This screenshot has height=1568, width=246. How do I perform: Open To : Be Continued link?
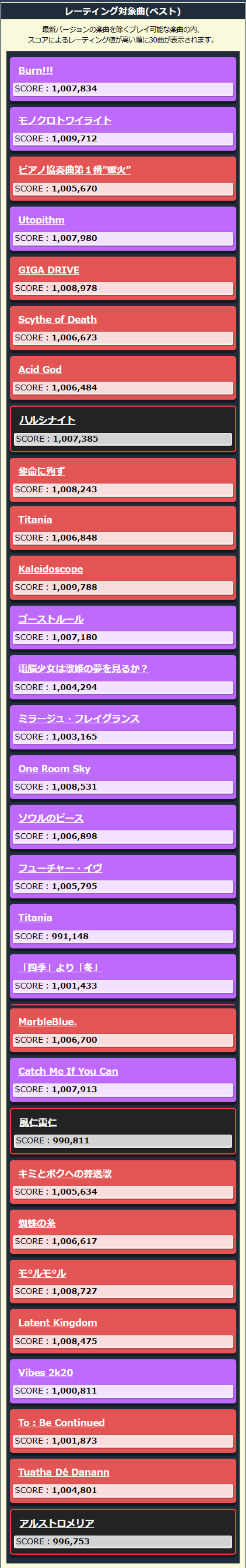(61, 1422)
